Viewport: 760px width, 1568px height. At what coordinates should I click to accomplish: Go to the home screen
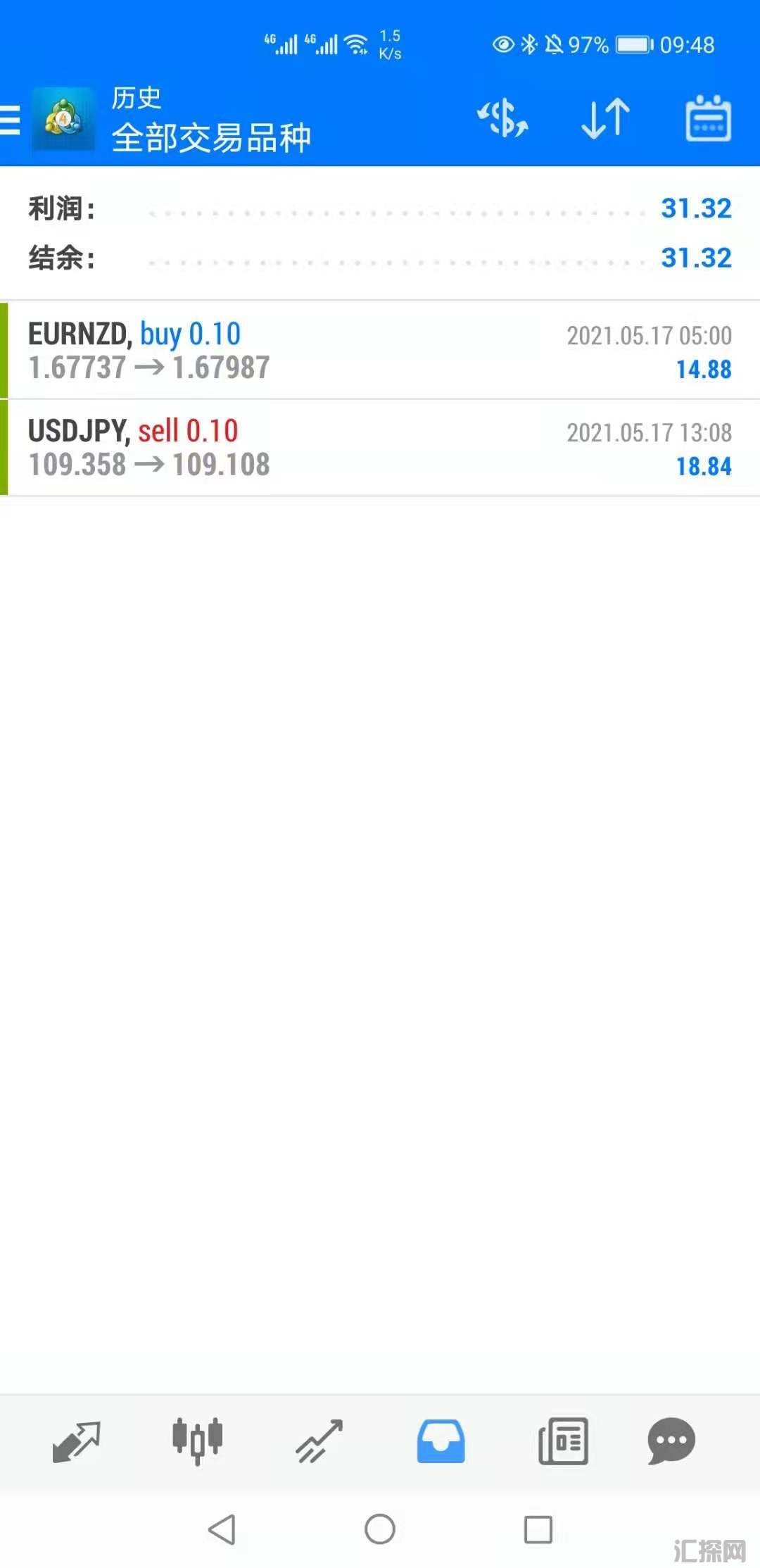380,1529
